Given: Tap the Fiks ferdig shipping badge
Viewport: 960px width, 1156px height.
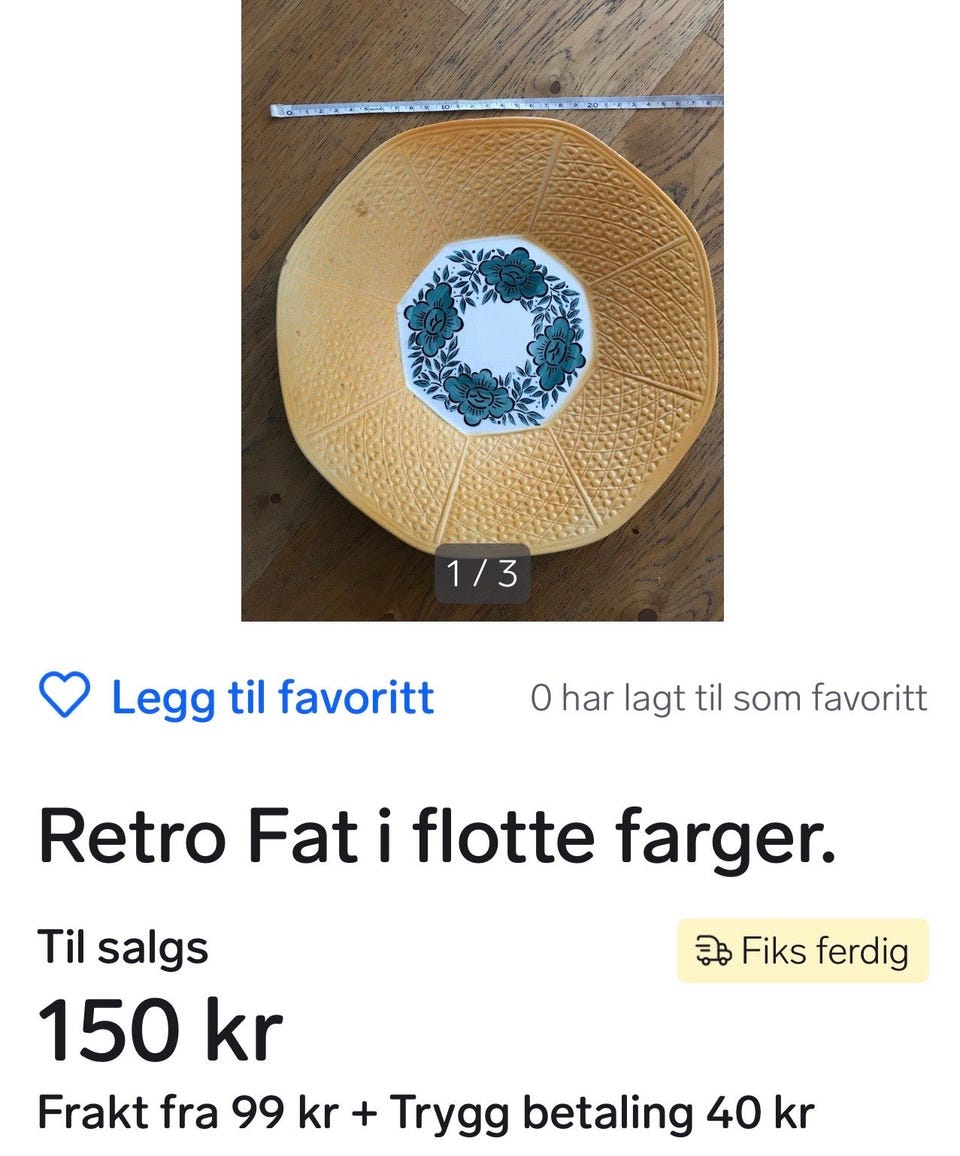Looking at the screenshot, I should 803,950.
